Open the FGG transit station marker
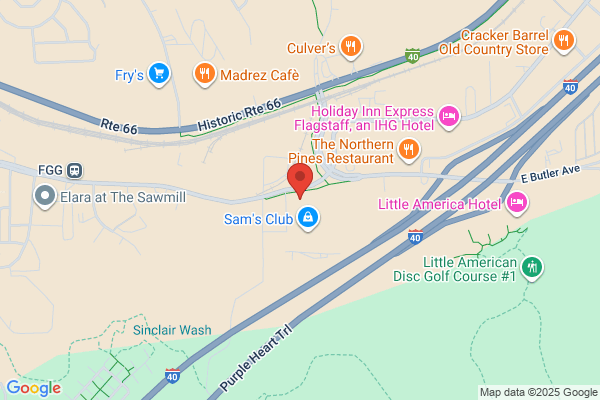Image resolution: width=600 pixels, height=400 pixels. click(76, 170)
